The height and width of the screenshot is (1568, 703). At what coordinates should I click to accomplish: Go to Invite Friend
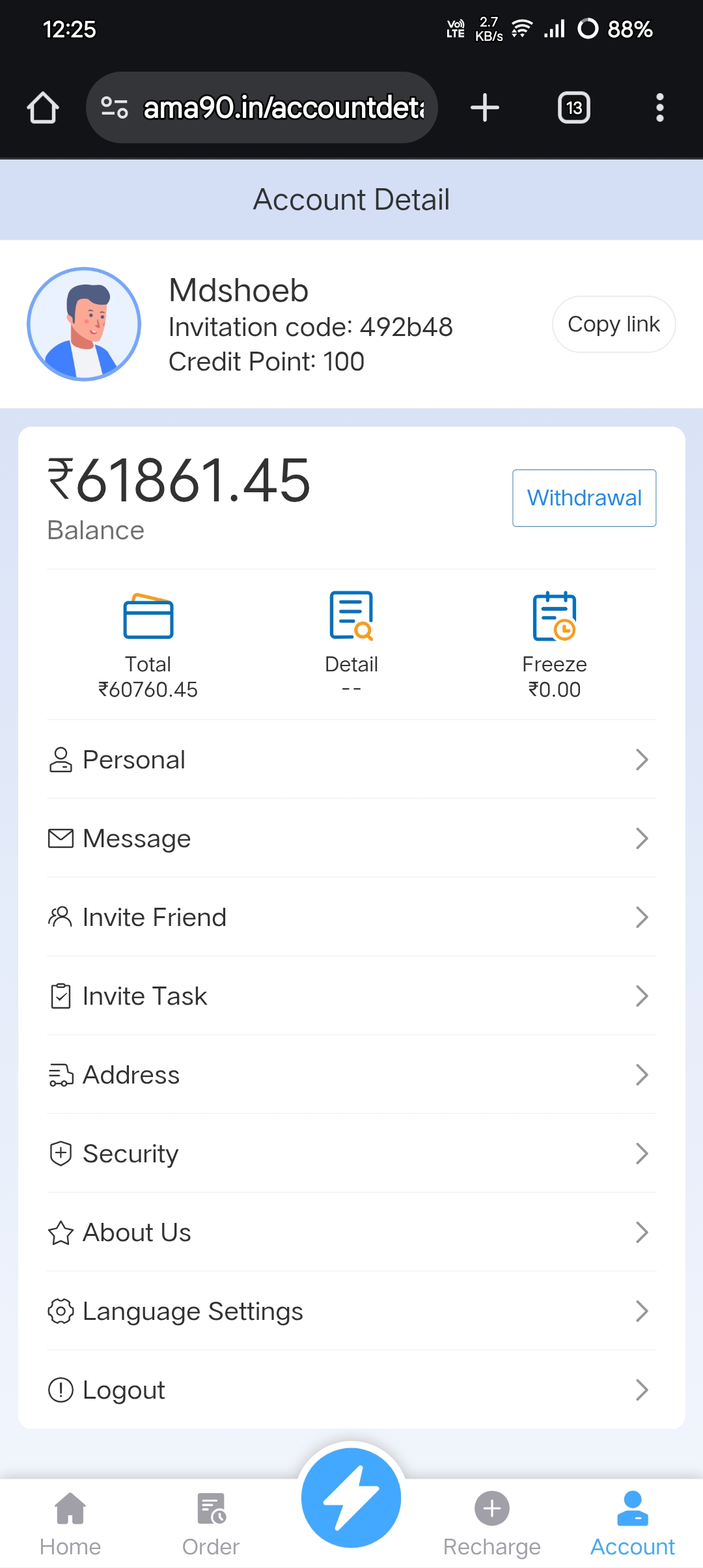coord(351,917)
